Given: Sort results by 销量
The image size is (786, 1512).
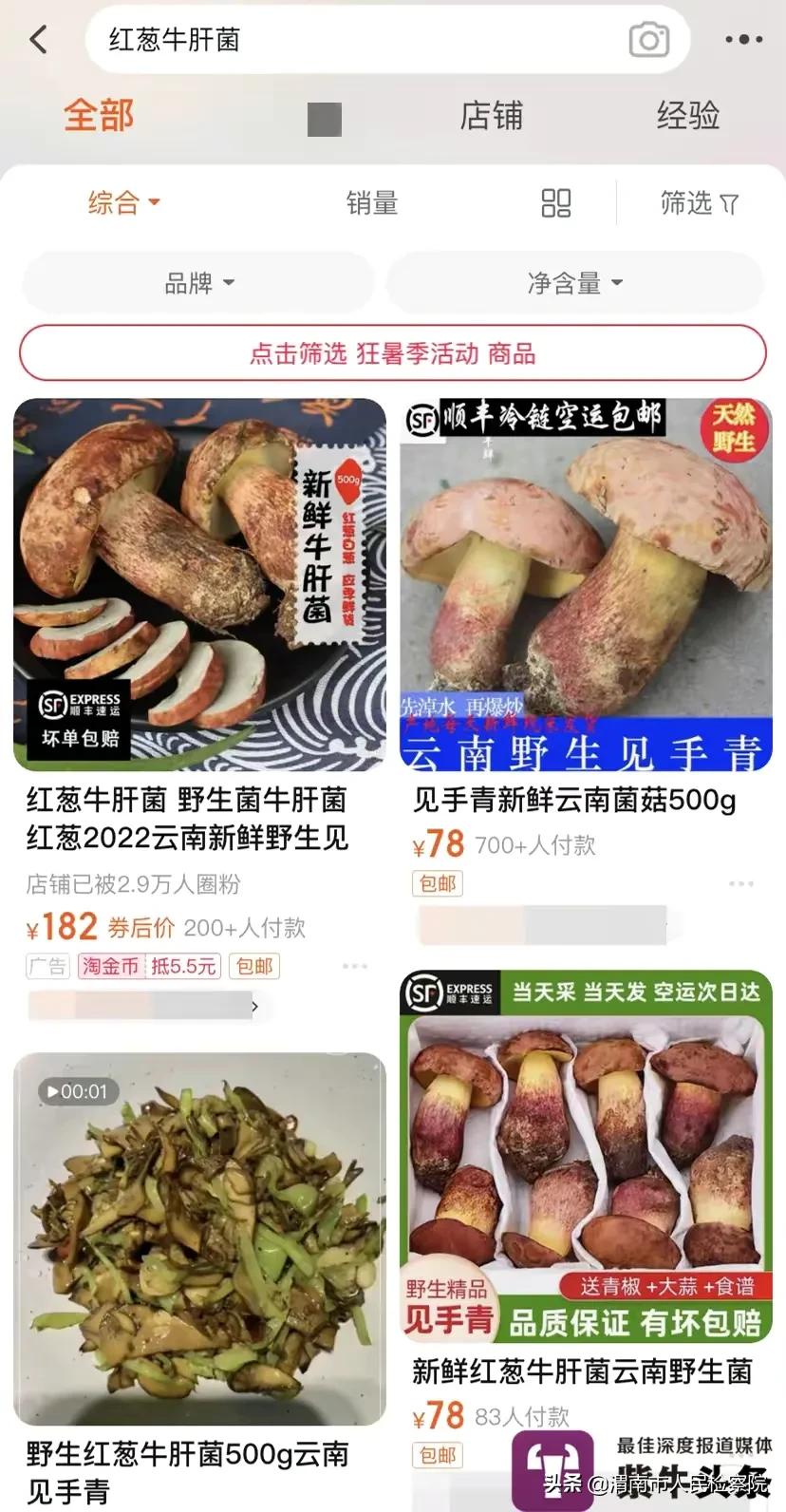Looking at the screenshot, I should [x=371, y=202].
